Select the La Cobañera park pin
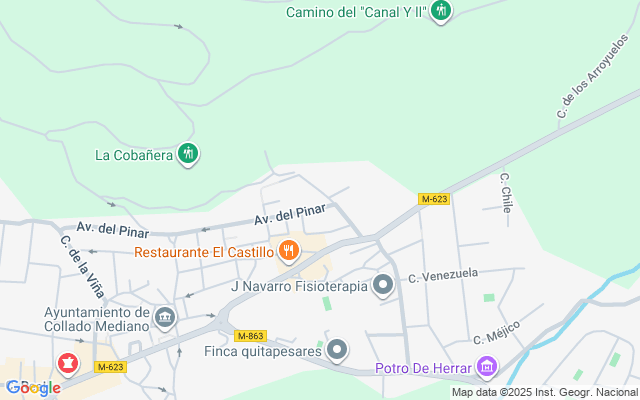Screen dimensions: 640x400 pos(187,154)
